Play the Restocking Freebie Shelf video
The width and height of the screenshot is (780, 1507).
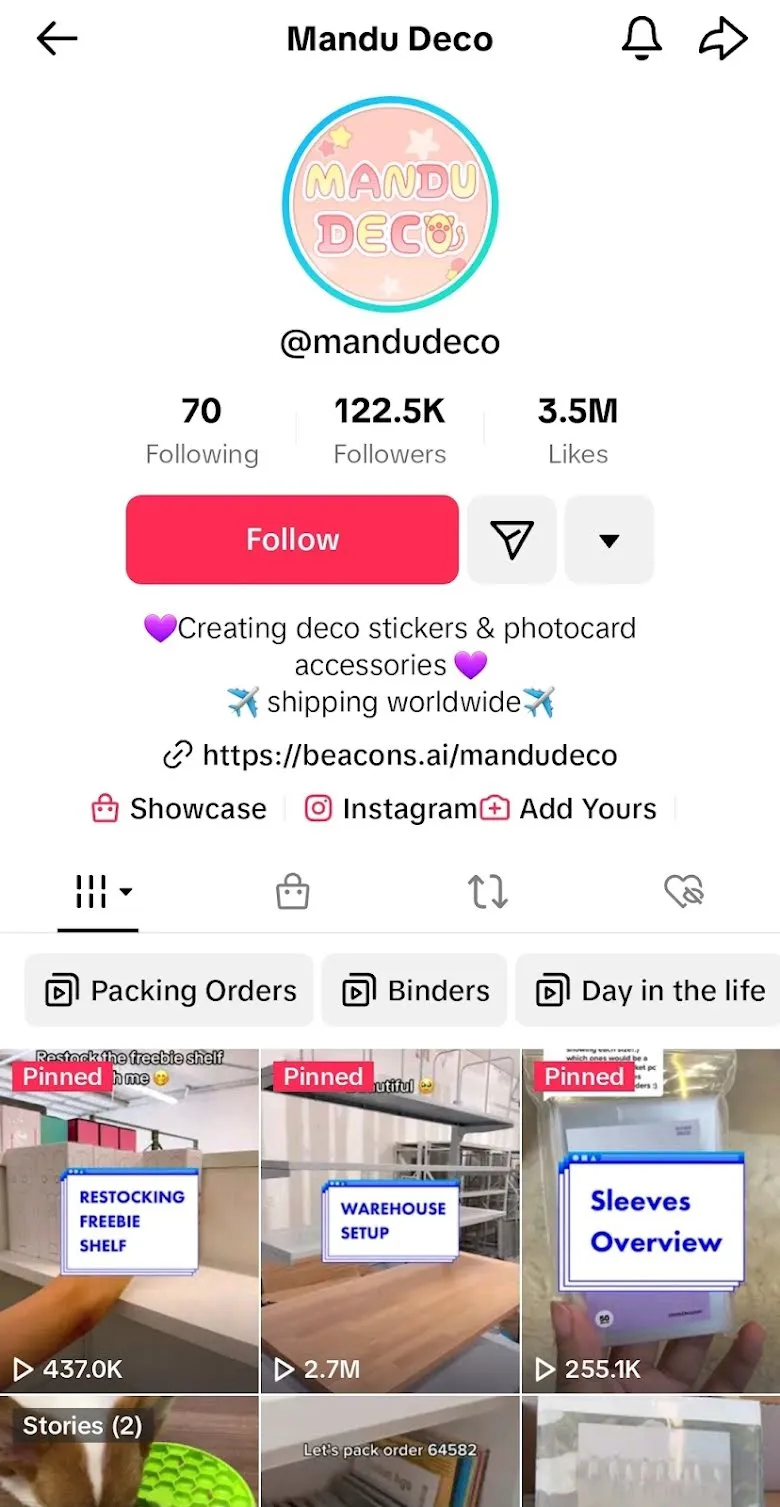[129, 1221]
